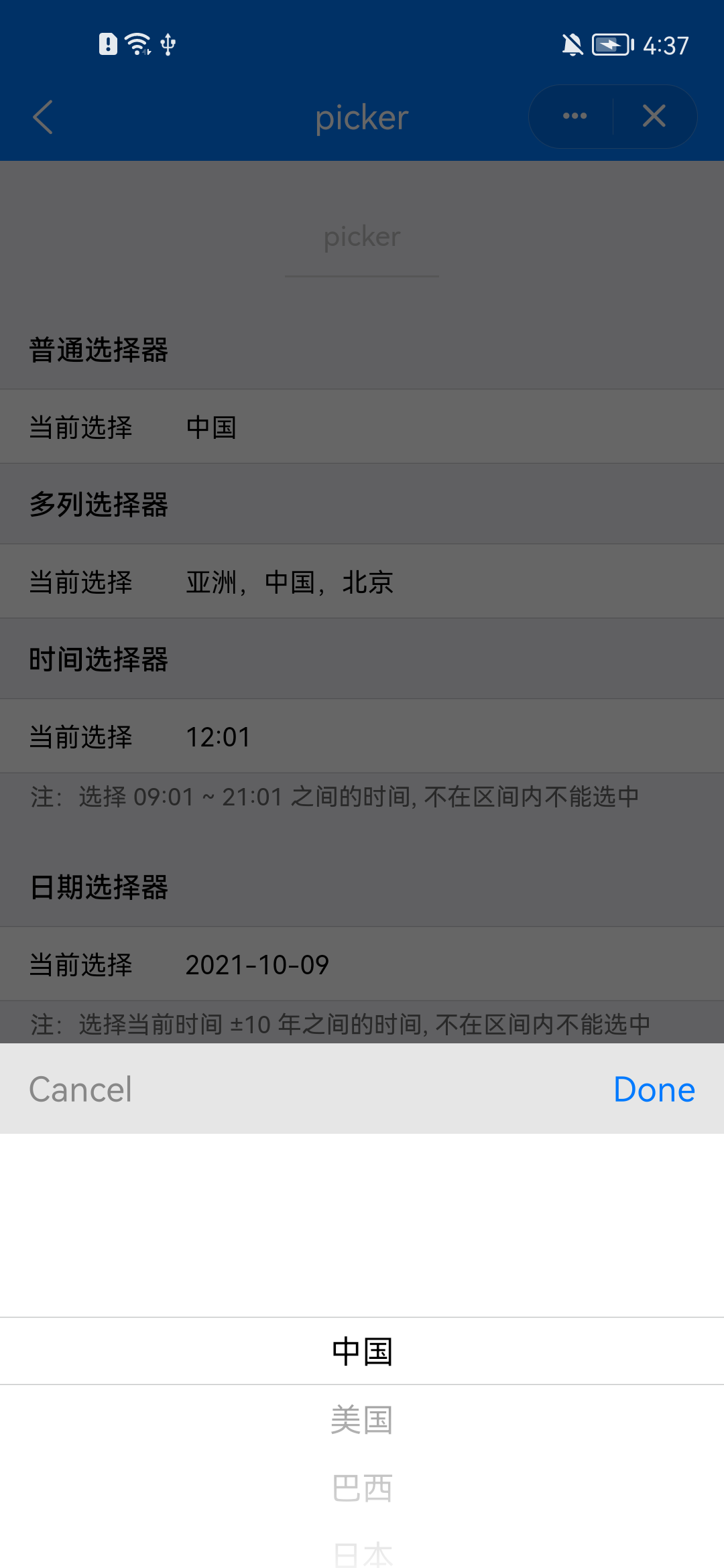
Task: Tap the battery charging indicator
Action: coord(609,45)
